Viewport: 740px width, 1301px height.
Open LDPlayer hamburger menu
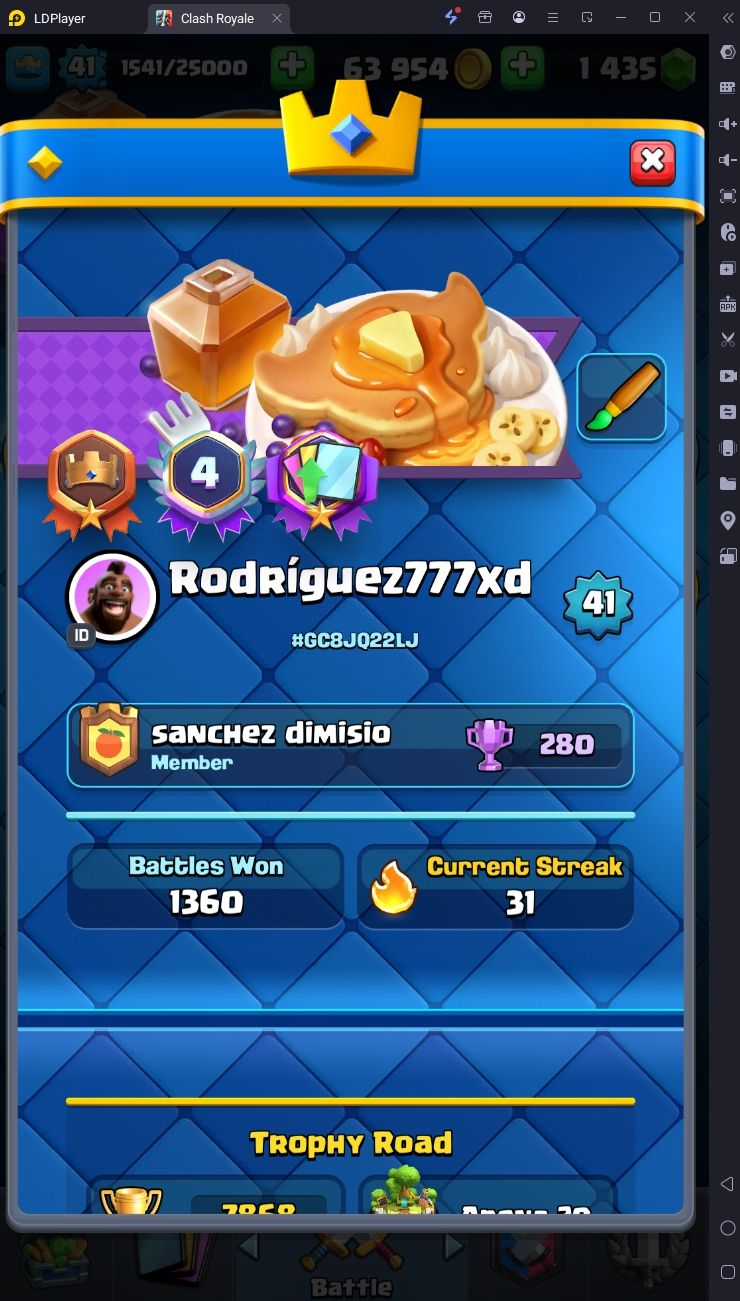pos(553,18)
